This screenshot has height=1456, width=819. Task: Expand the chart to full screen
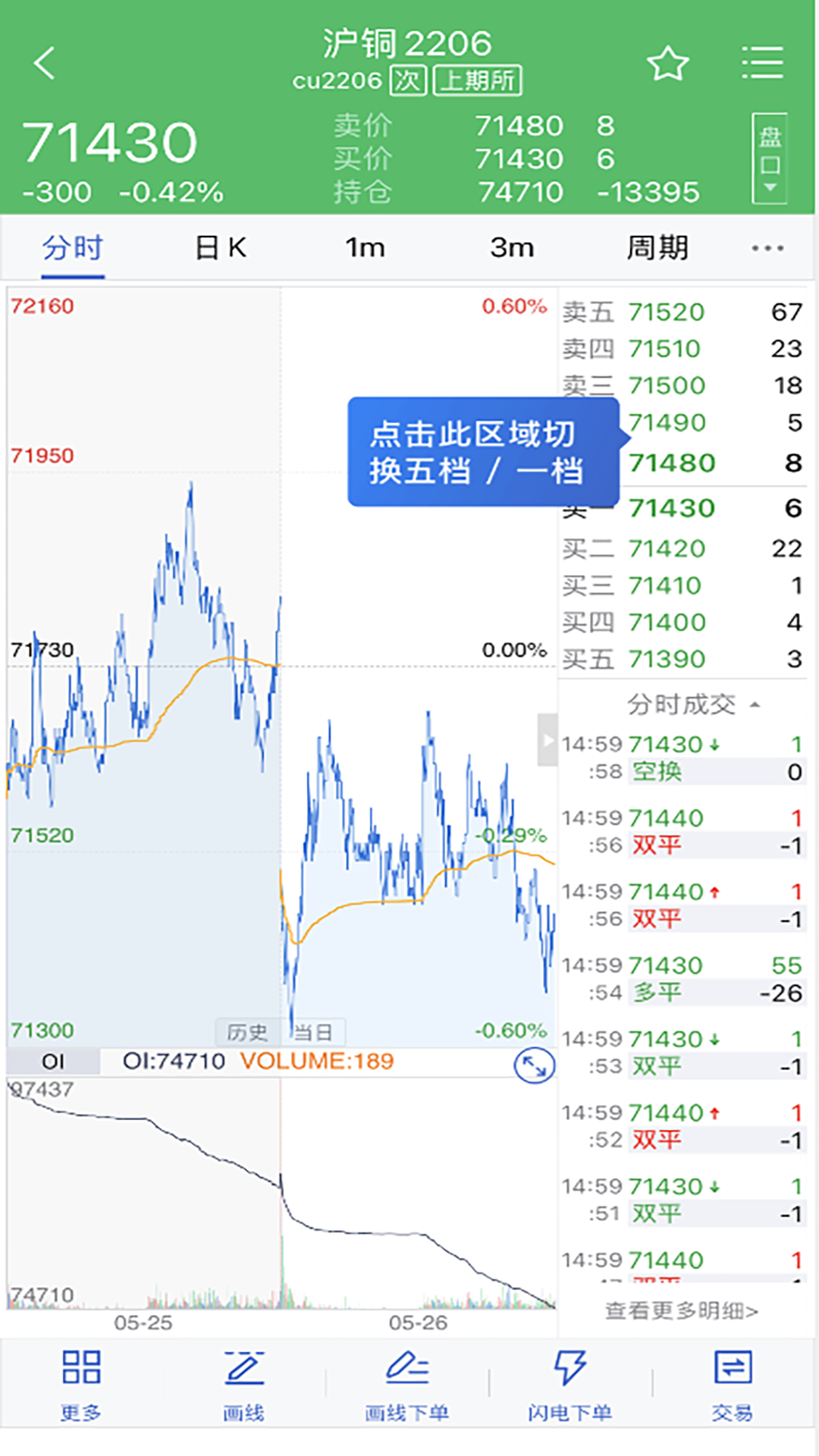[x=534, y=1066]
